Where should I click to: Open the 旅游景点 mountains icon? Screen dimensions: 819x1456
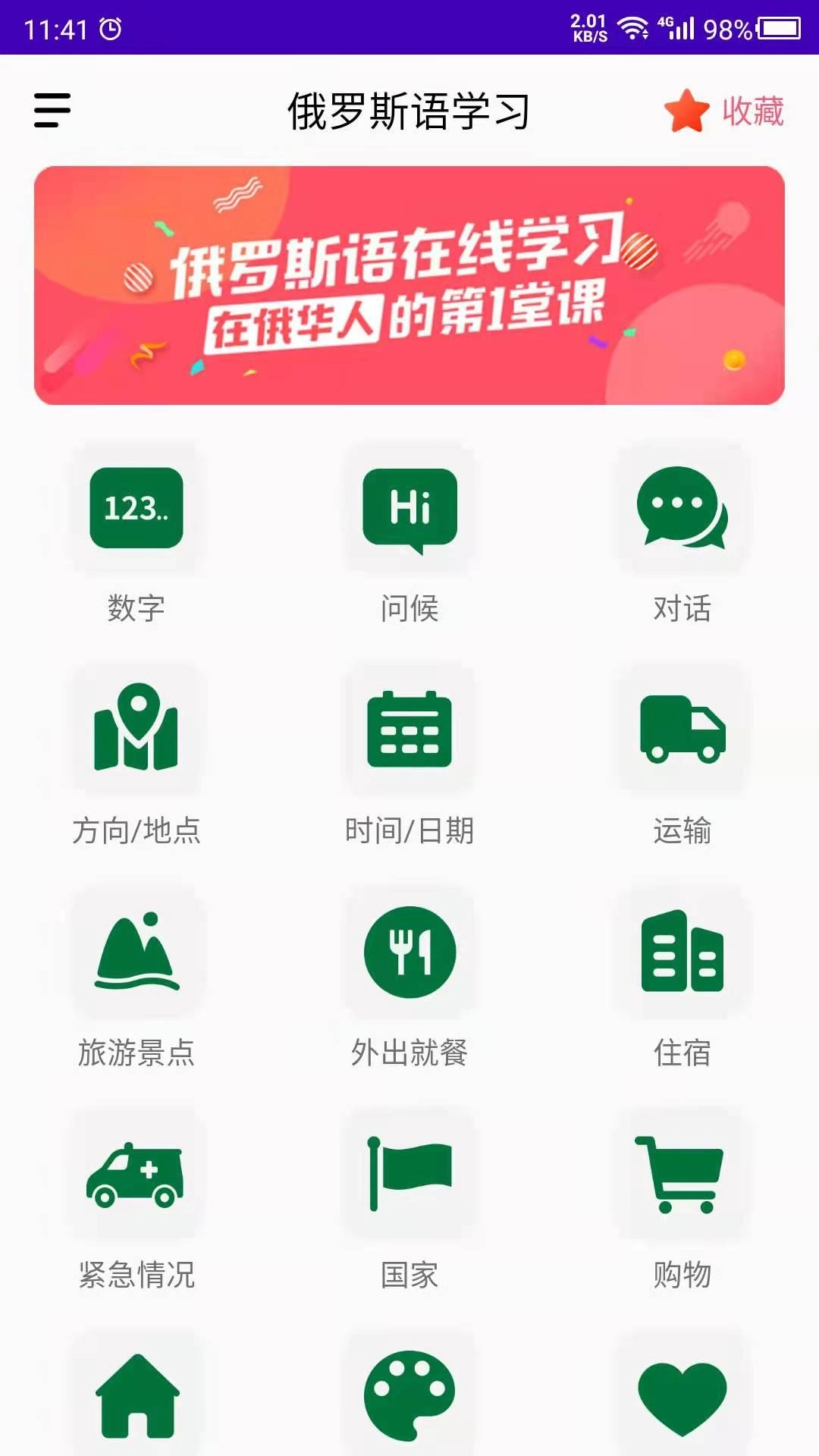[x=136, y=952]
